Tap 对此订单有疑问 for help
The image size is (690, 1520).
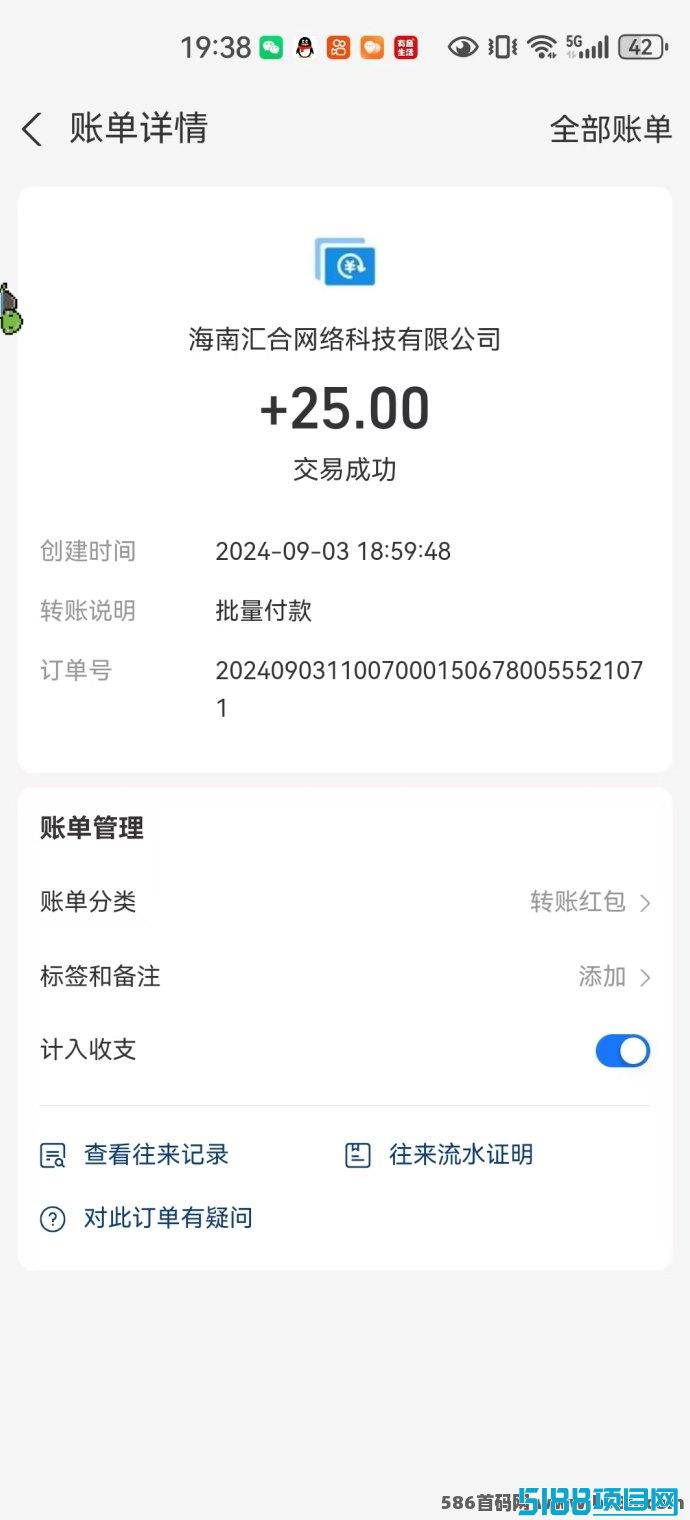[x=146, y=1218]
